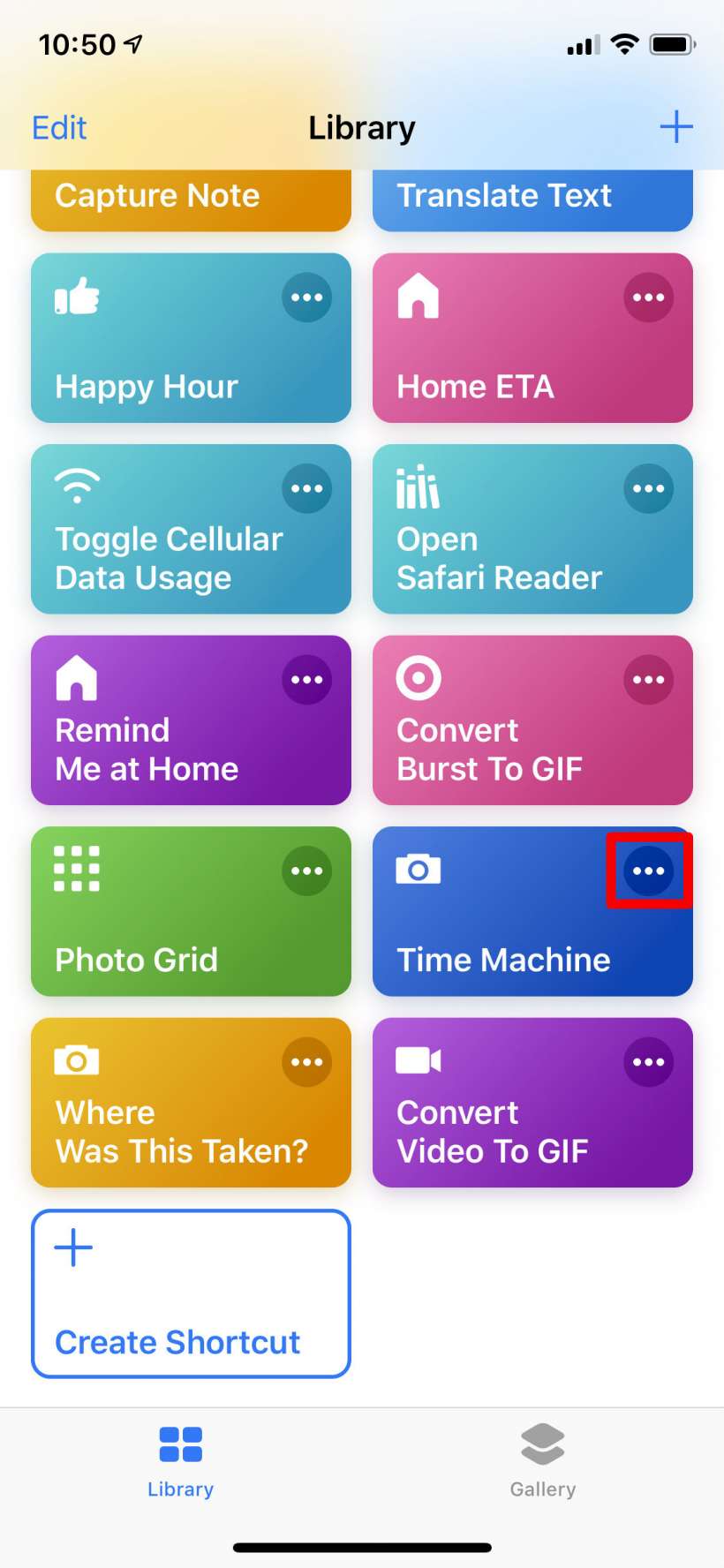
Task: Run the Translate Text shortcut
Action: point(532,199)
